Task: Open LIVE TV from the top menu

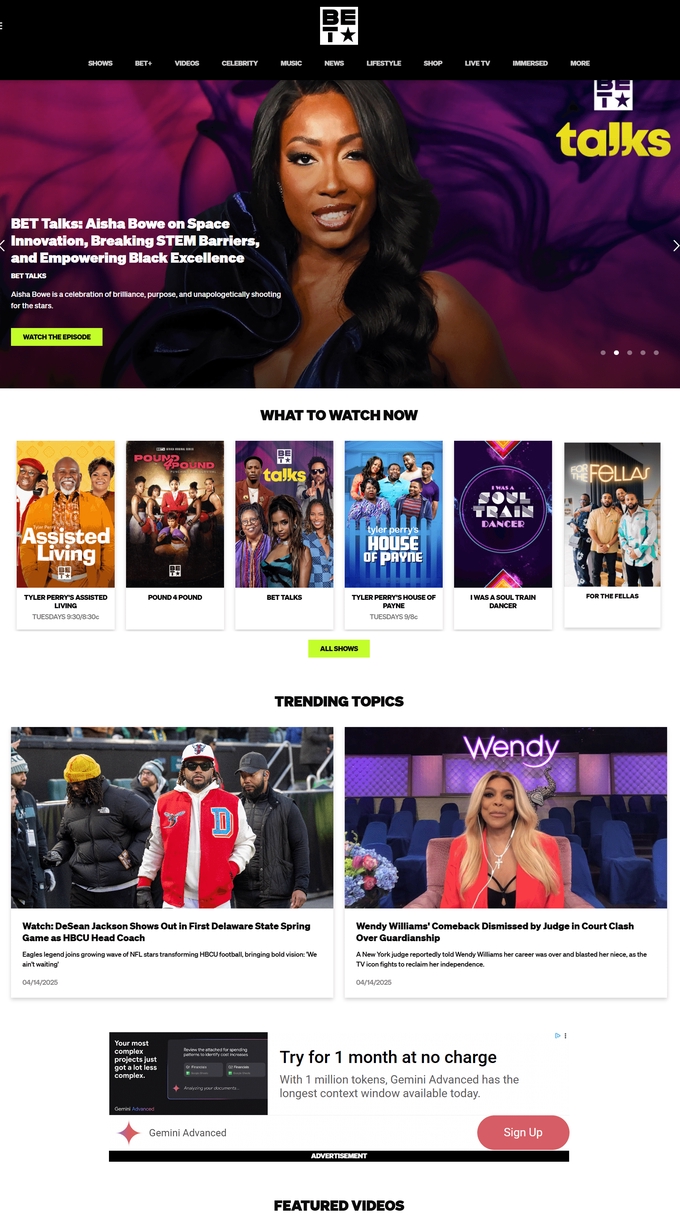Action: tap(477, 63)
